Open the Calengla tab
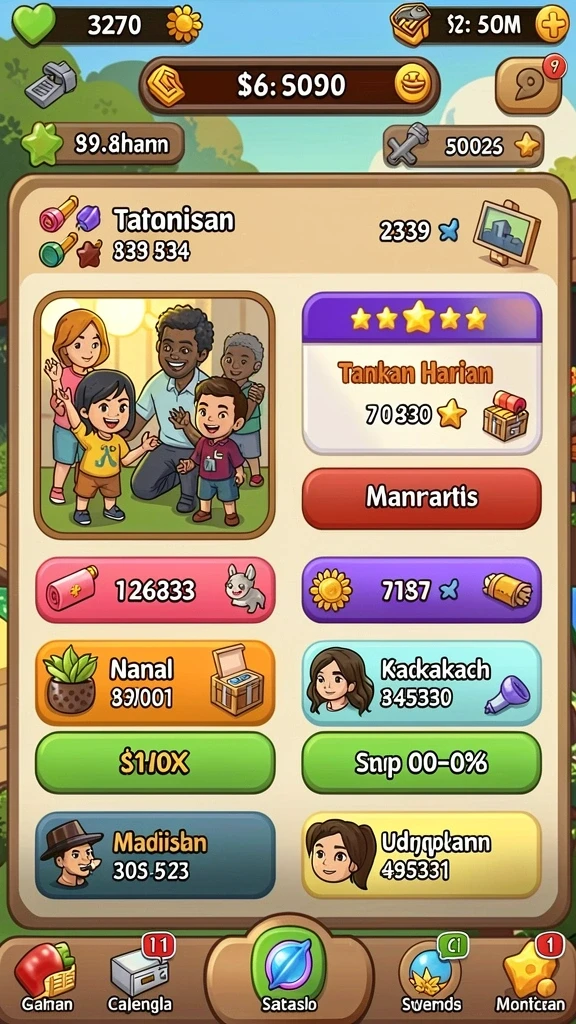The height and width of the screenshot is (1024, 576). (x=140, y=978)
